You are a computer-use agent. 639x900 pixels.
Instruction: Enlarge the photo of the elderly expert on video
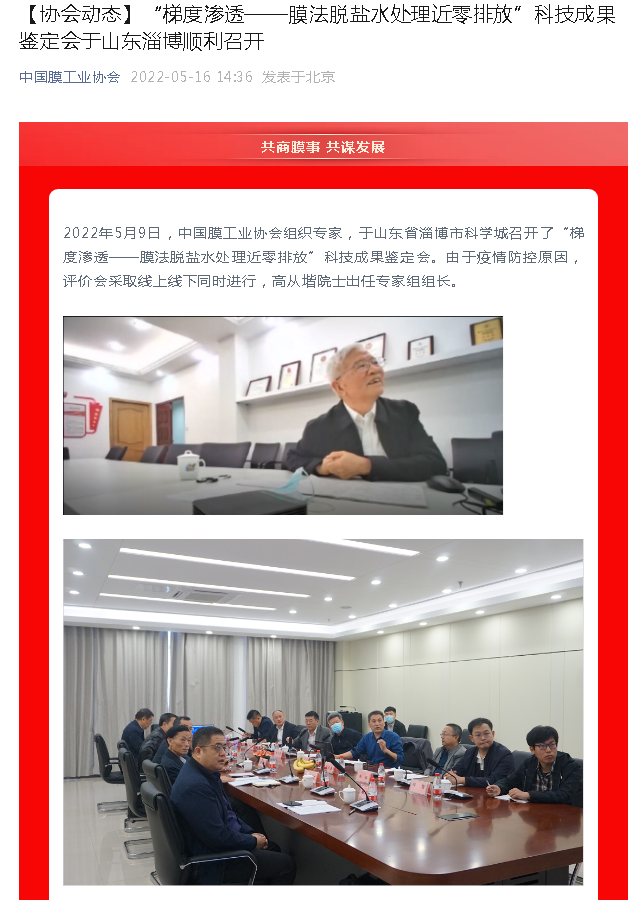point(283,415)
